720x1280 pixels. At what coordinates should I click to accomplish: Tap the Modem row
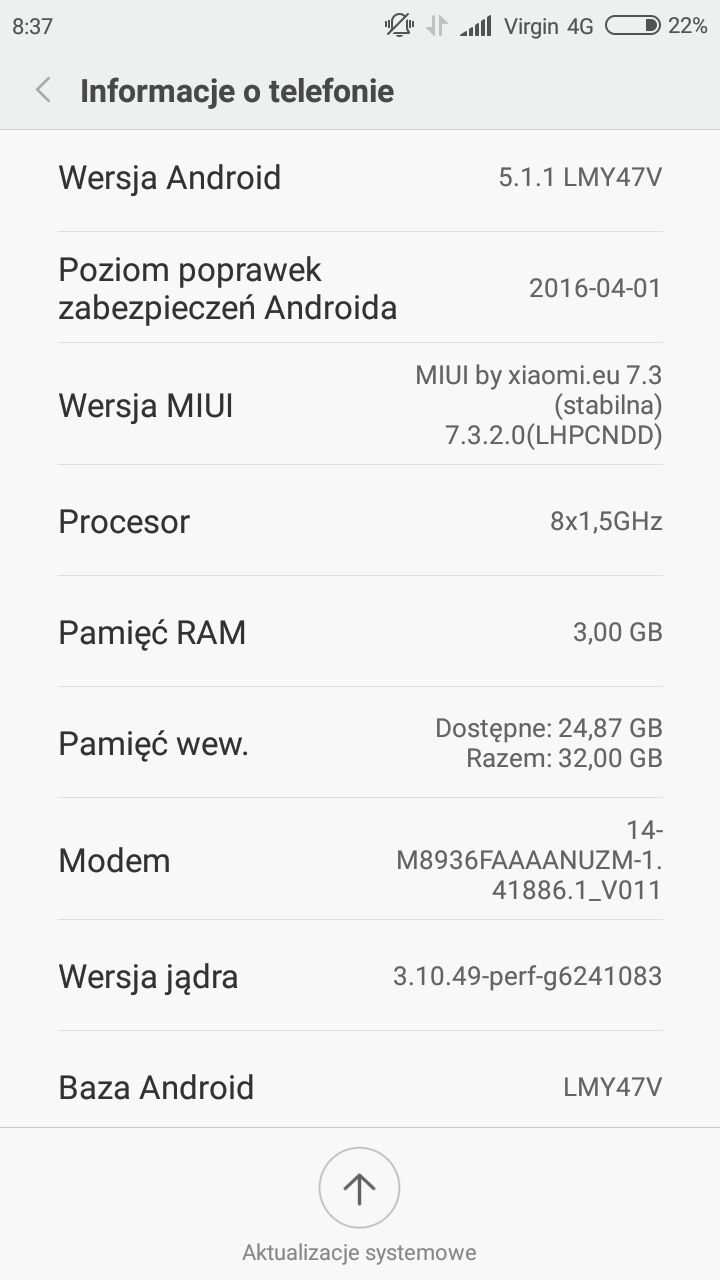click(x=360, y=860)
